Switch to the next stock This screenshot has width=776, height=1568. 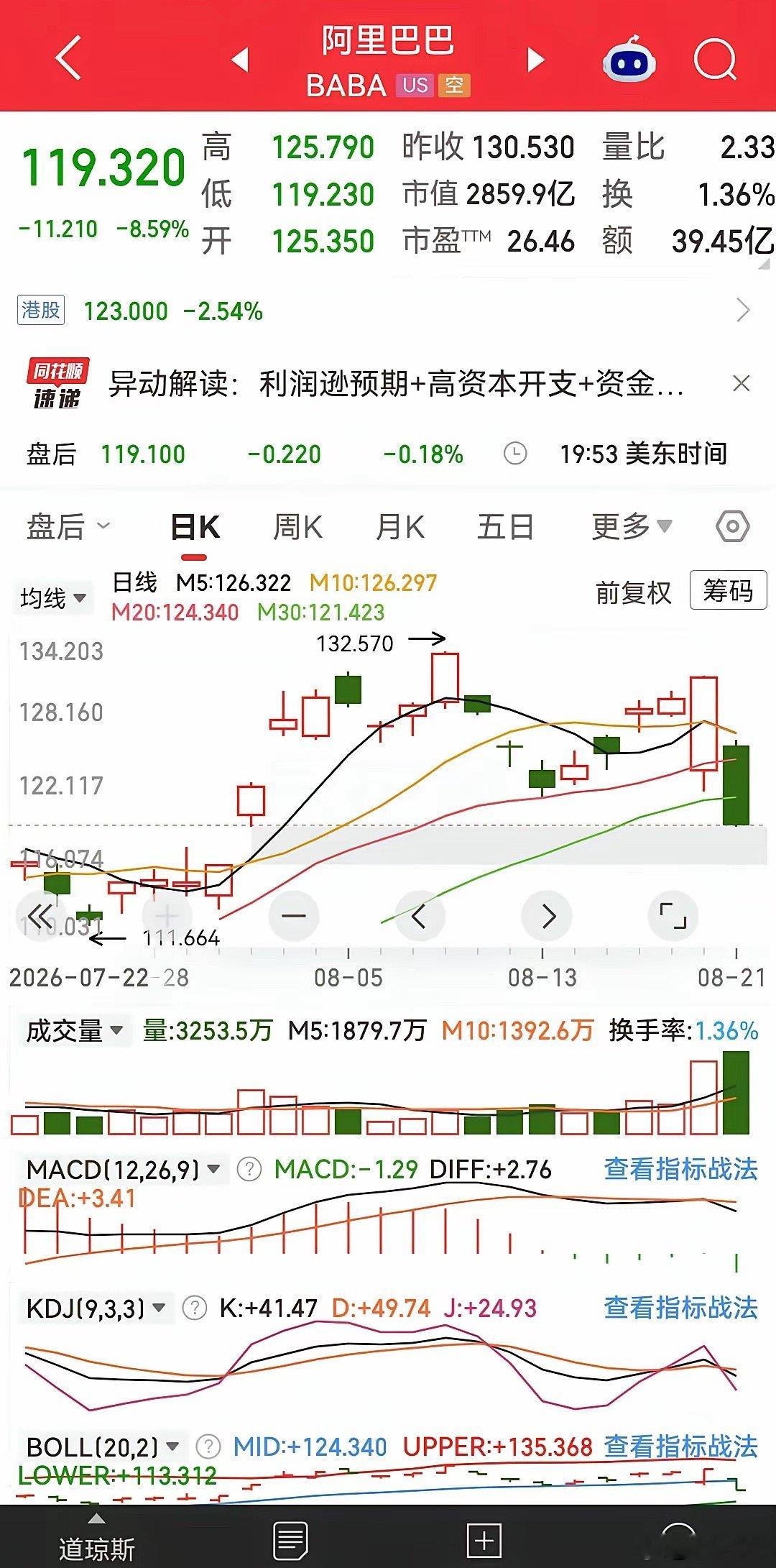point(535,60)
